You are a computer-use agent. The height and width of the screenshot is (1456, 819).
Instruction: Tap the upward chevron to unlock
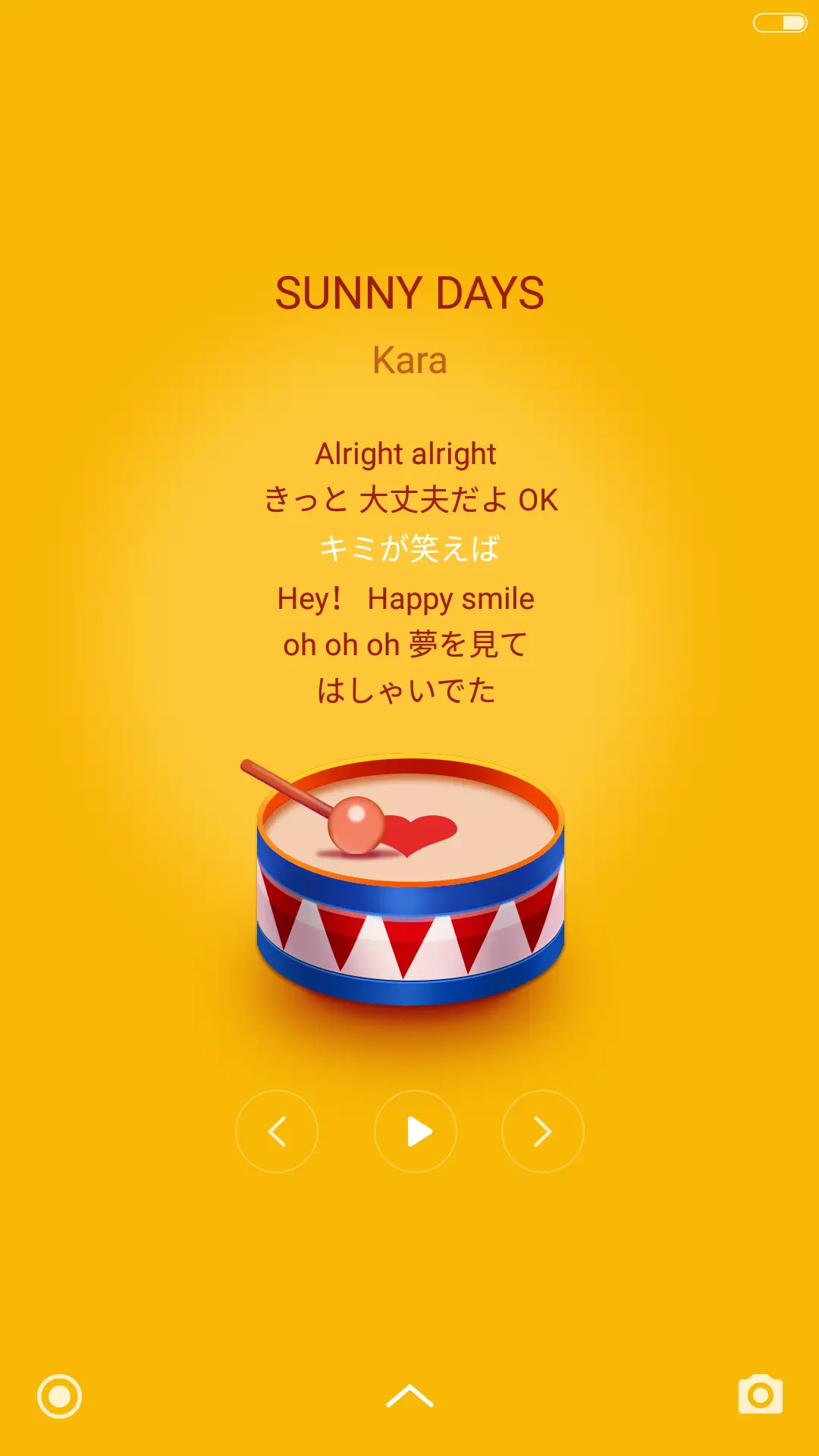pyautogui.click(x=409, y=1395)
